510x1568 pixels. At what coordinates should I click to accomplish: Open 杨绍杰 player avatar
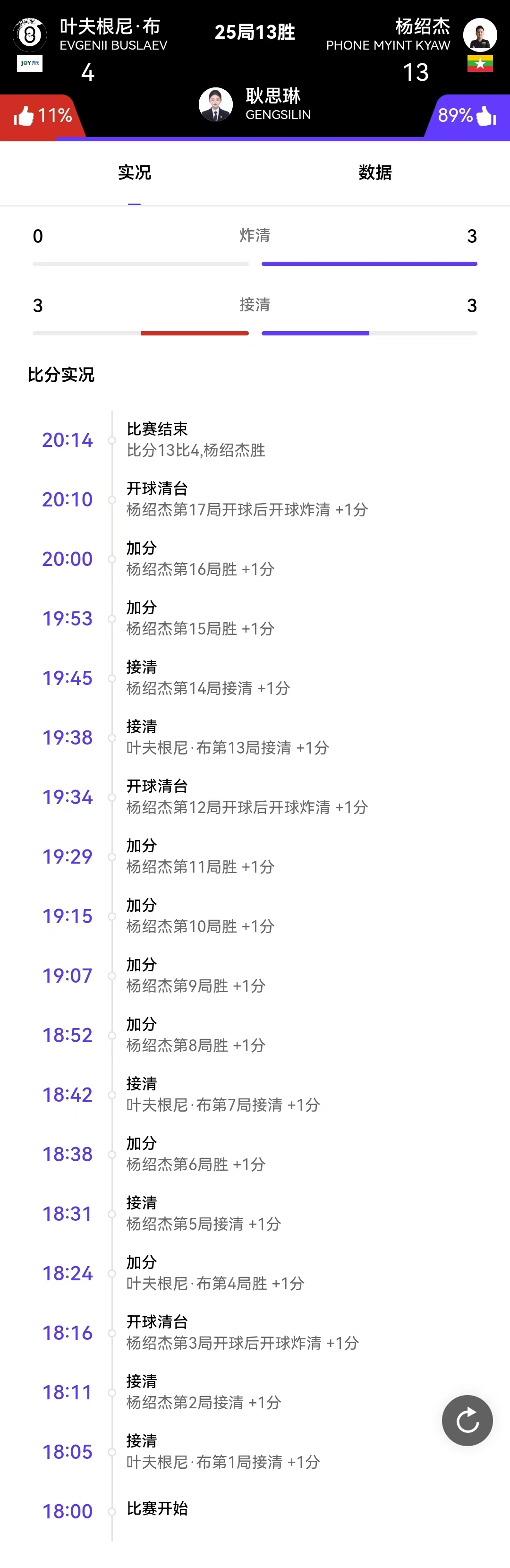(480, 34)
